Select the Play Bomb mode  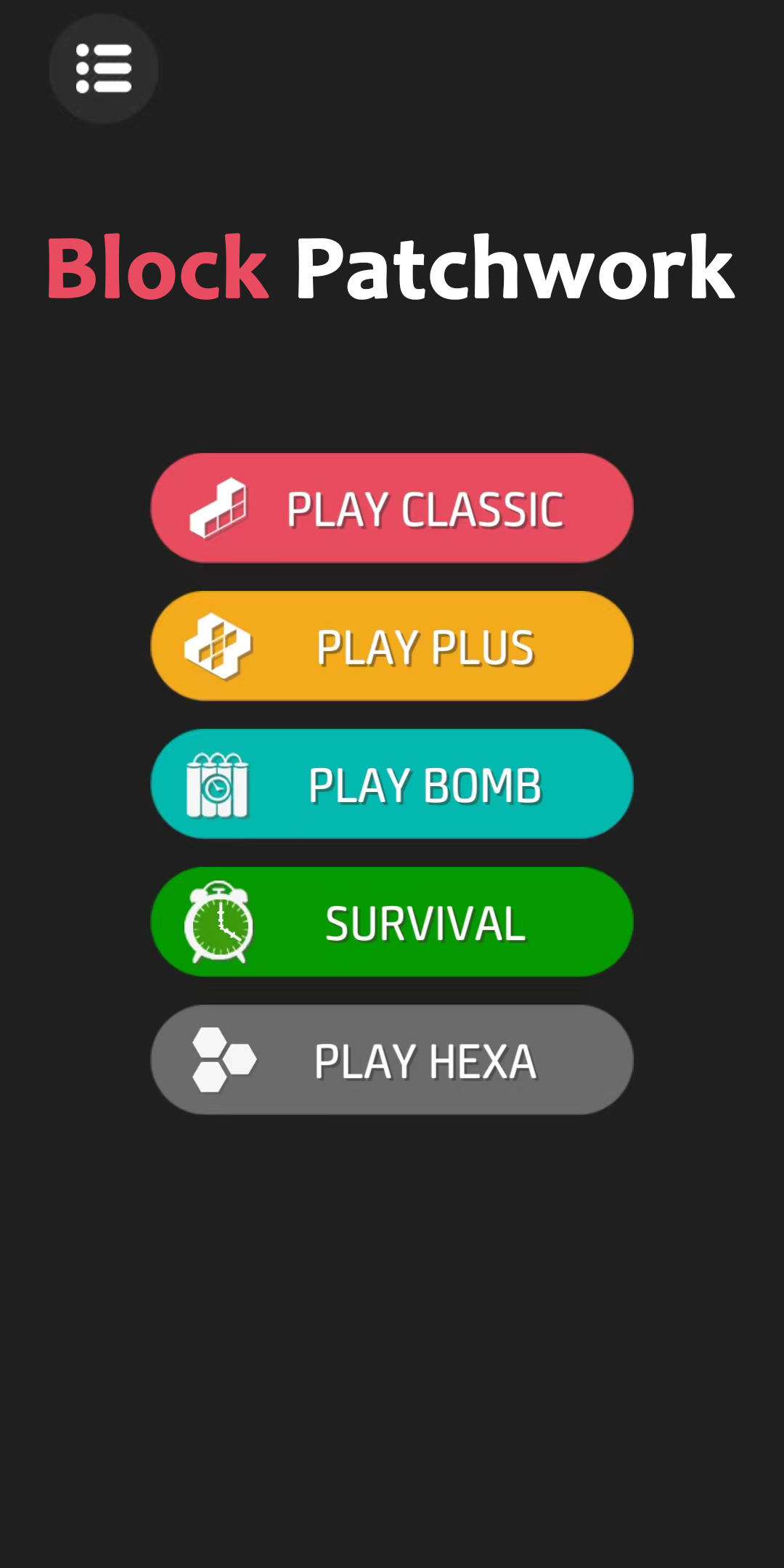pos(392,784)
